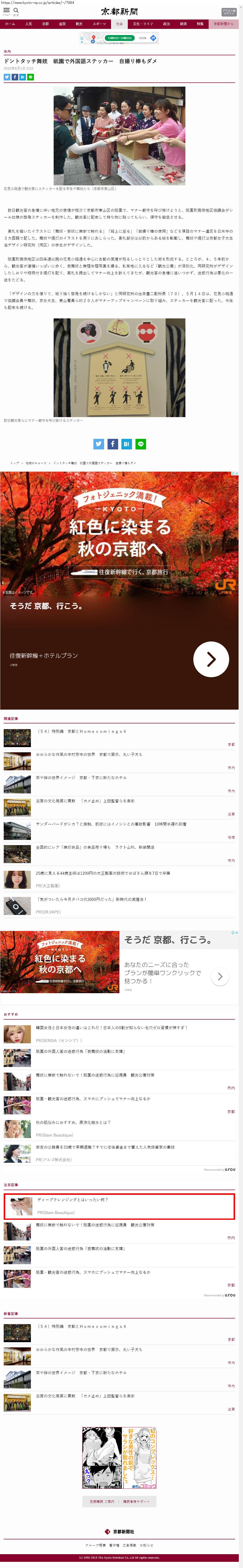243x1568 pixels.
Task: Share via the large LINE button
Action: tap(141, 444)
